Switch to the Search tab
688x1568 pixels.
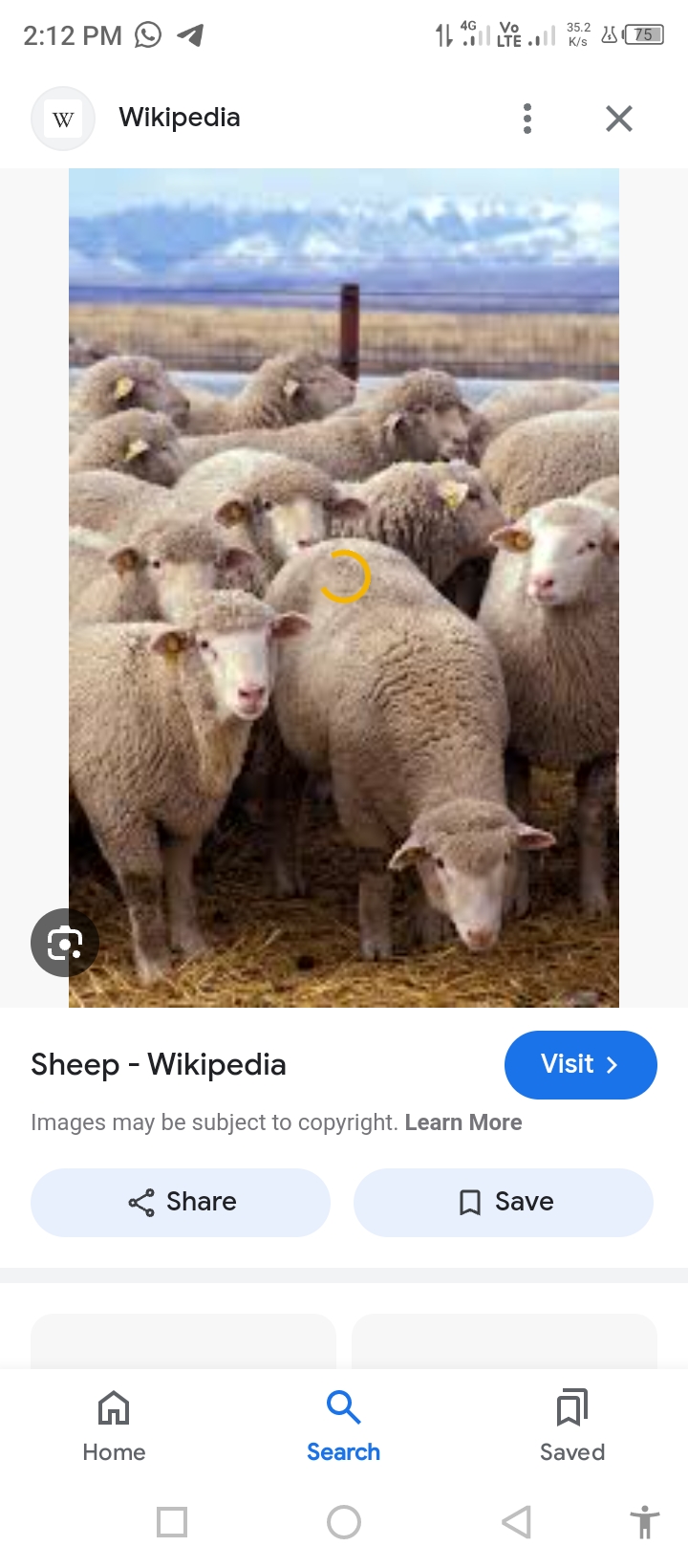tap(343, 1426)
